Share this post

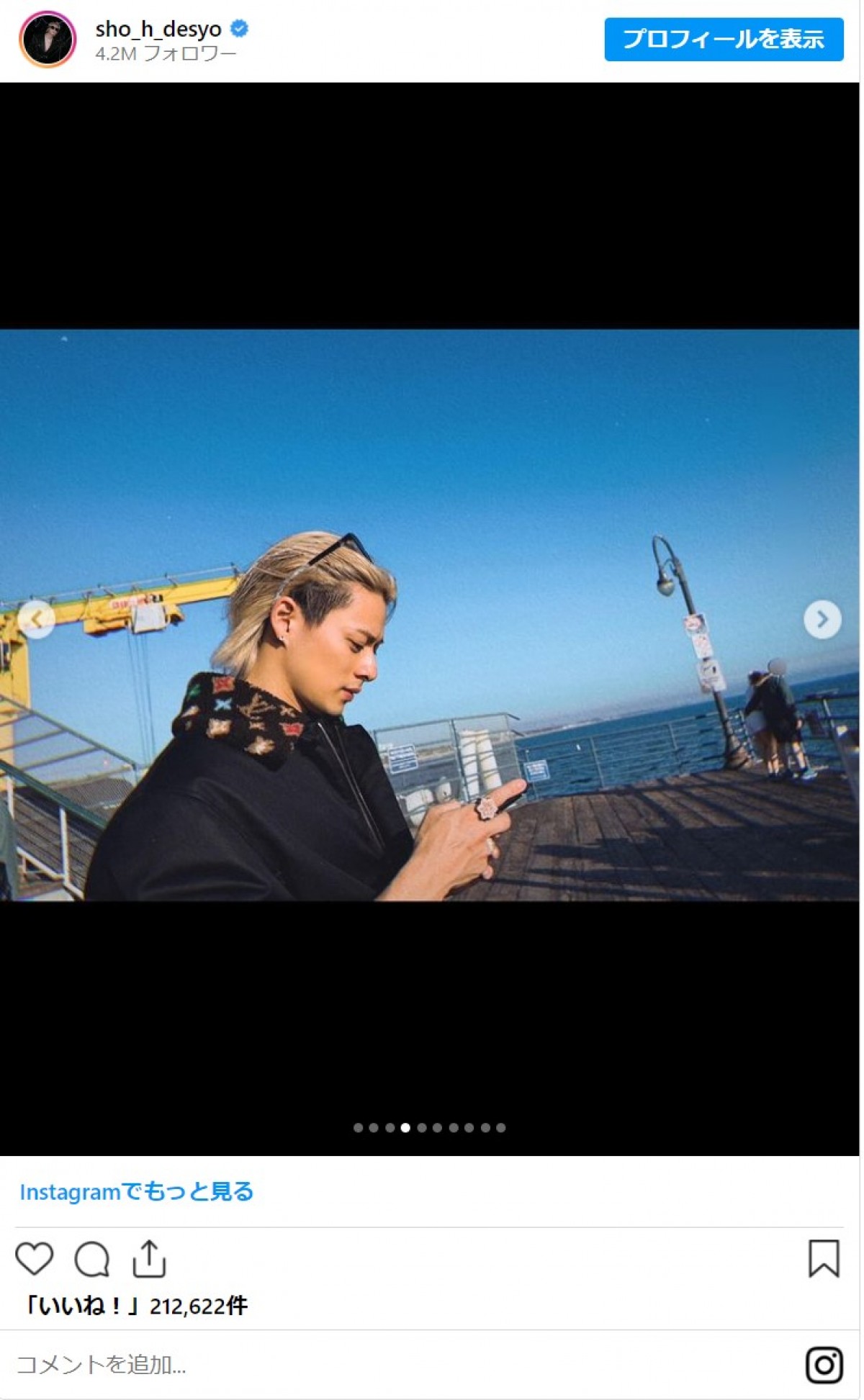pyautogui.click(x=149, y=1259)
